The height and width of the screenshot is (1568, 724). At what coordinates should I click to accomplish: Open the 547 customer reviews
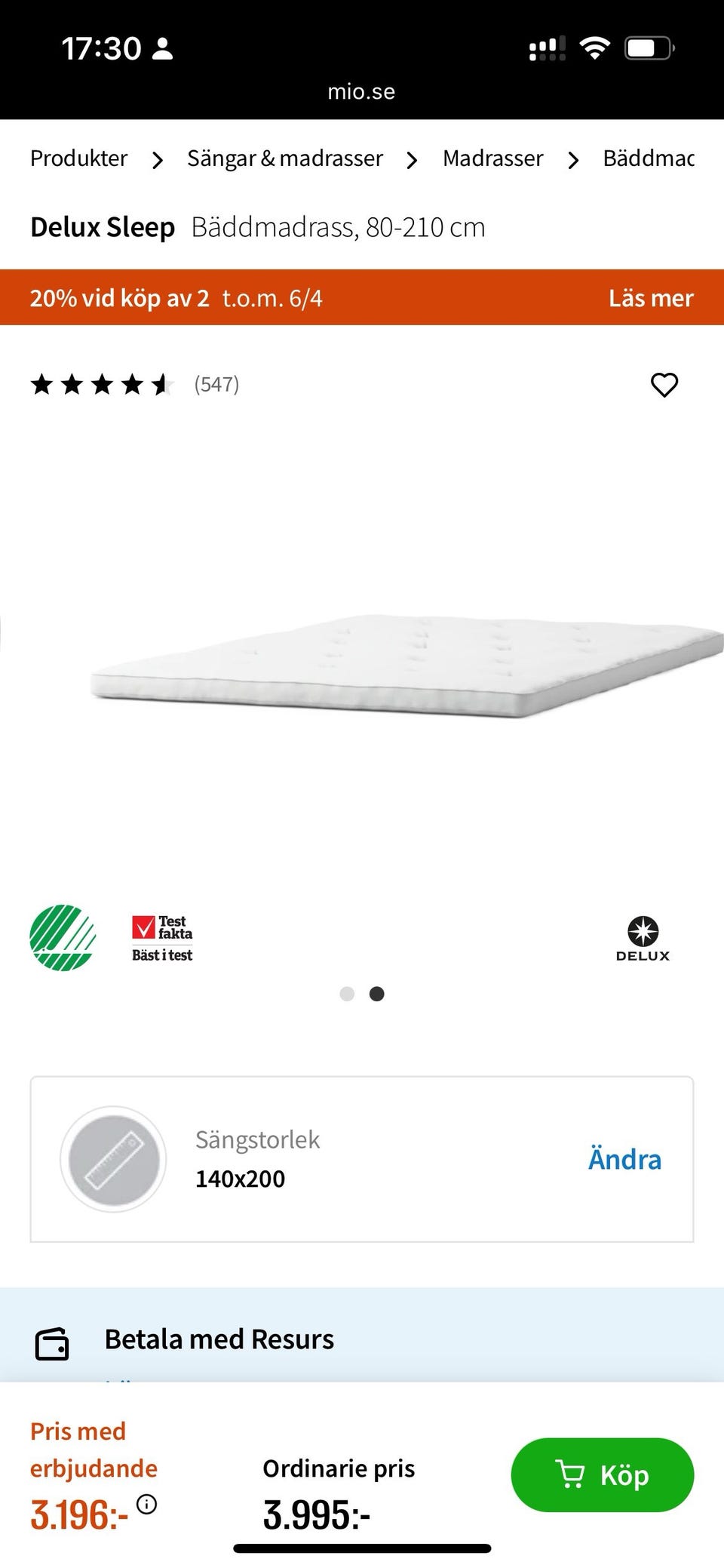[x=216, y=385]
